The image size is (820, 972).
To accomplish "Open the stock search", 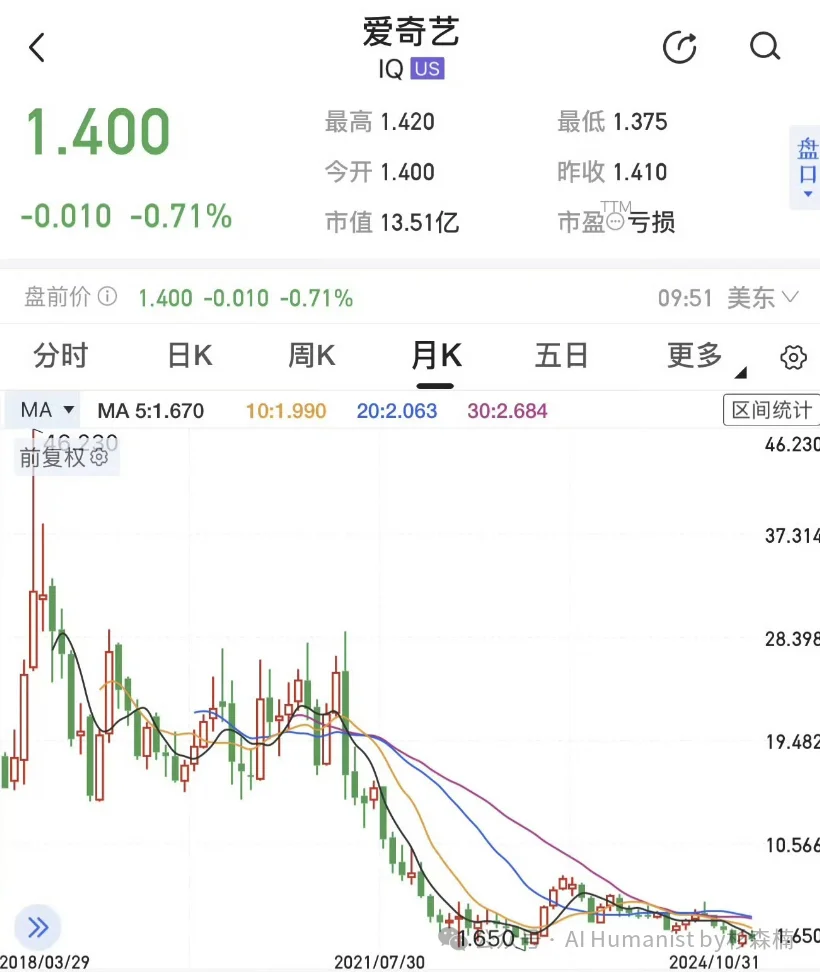I will 765,46.
